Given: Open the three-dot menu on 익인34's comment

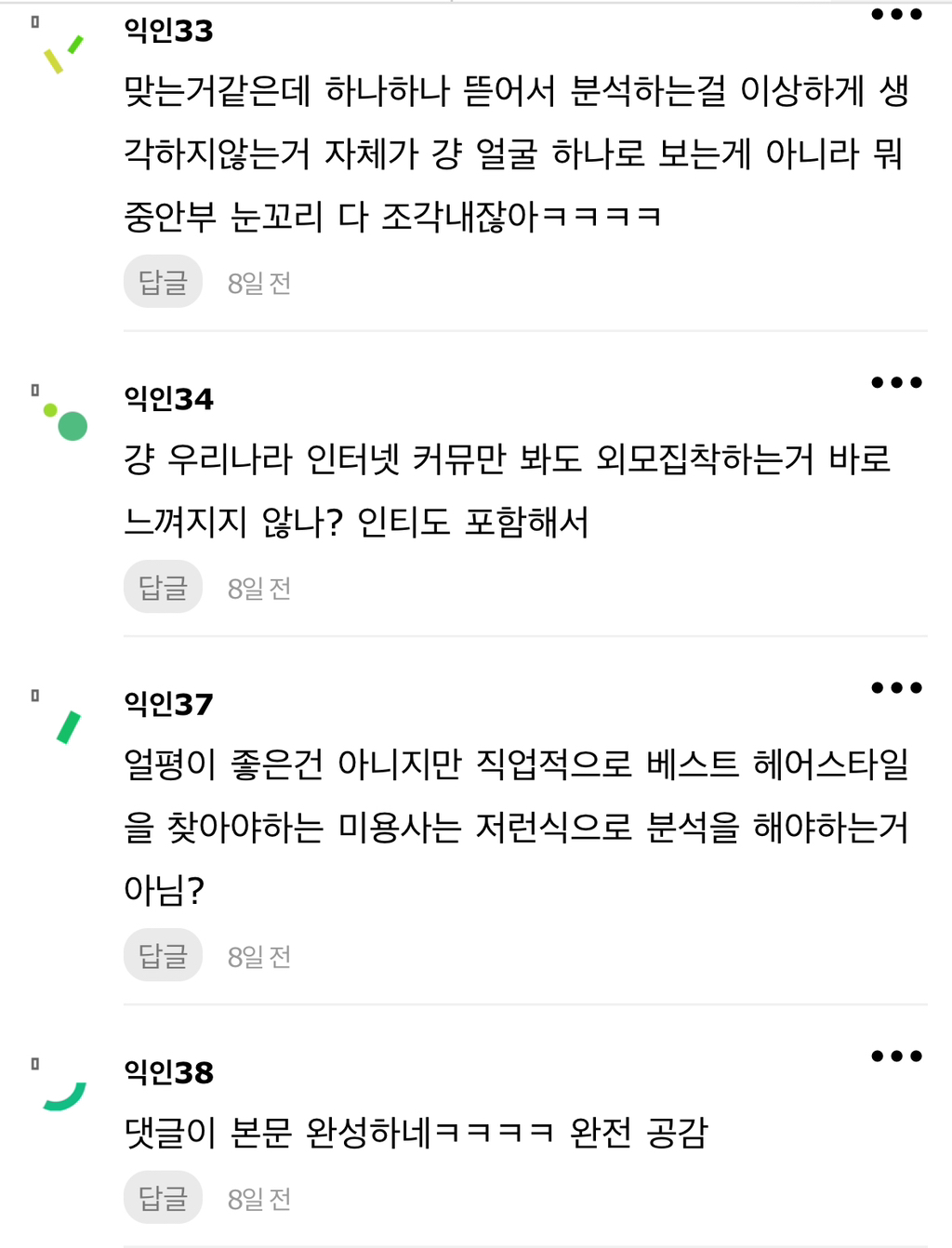Looking at the screenshot, I should pos(897,381).
